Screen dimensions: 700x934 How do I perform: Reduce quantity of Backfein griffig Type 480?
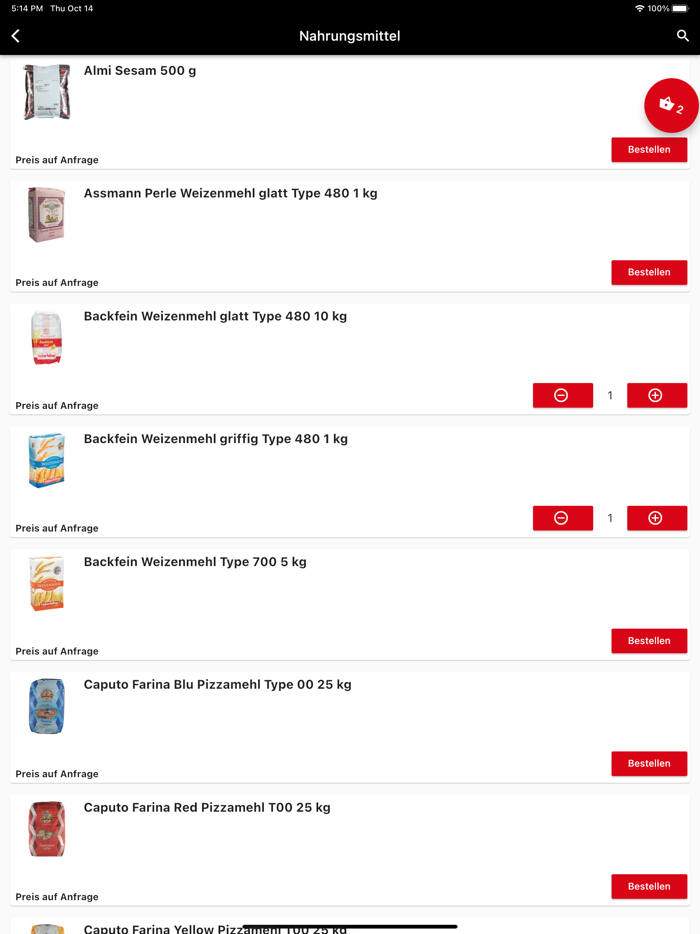[562, 518]
